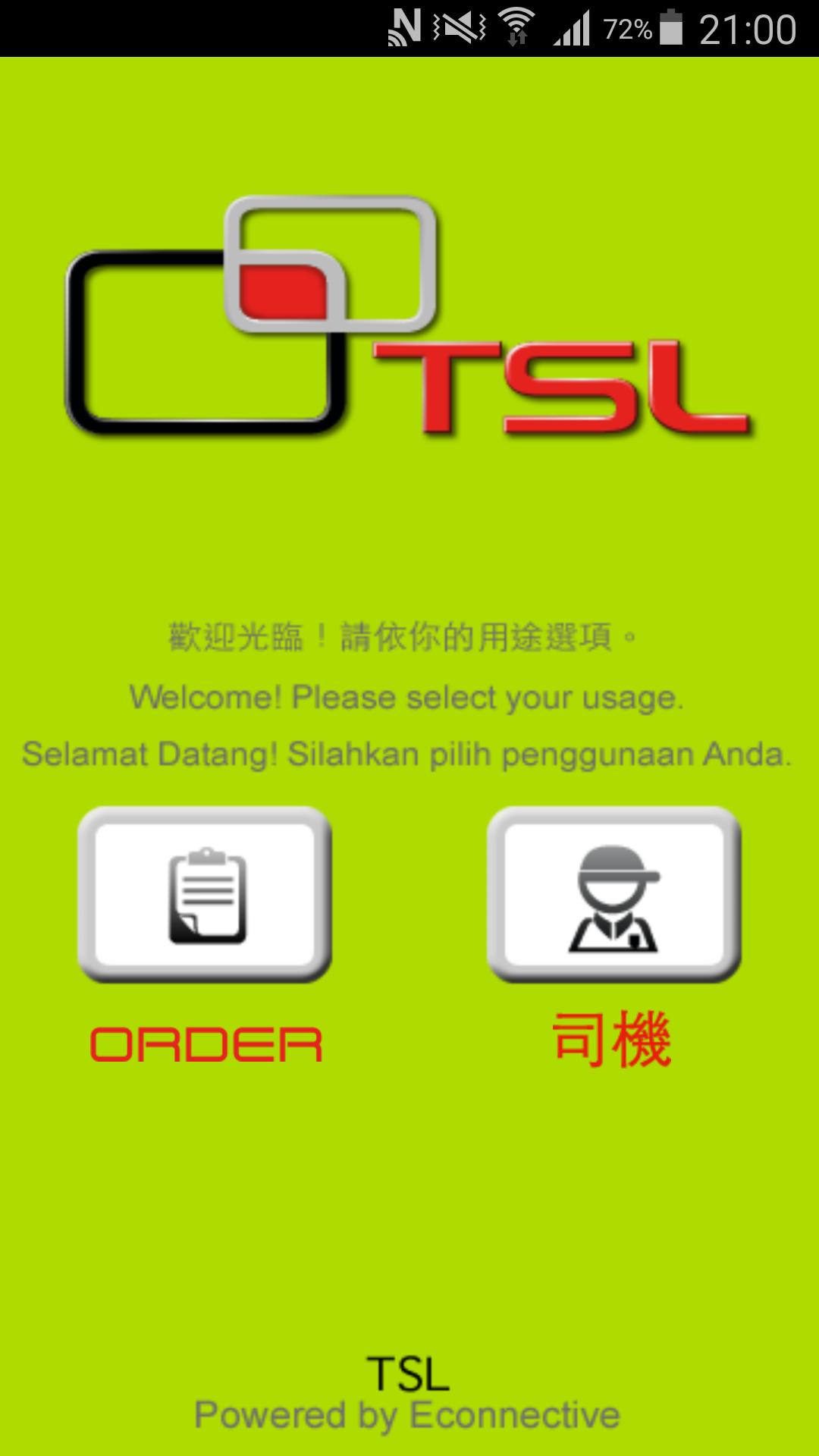Tap the red 司機 text label
Image resolution: width=819 pixels, height=1456 pixels.
click(x=614, y=1039)
